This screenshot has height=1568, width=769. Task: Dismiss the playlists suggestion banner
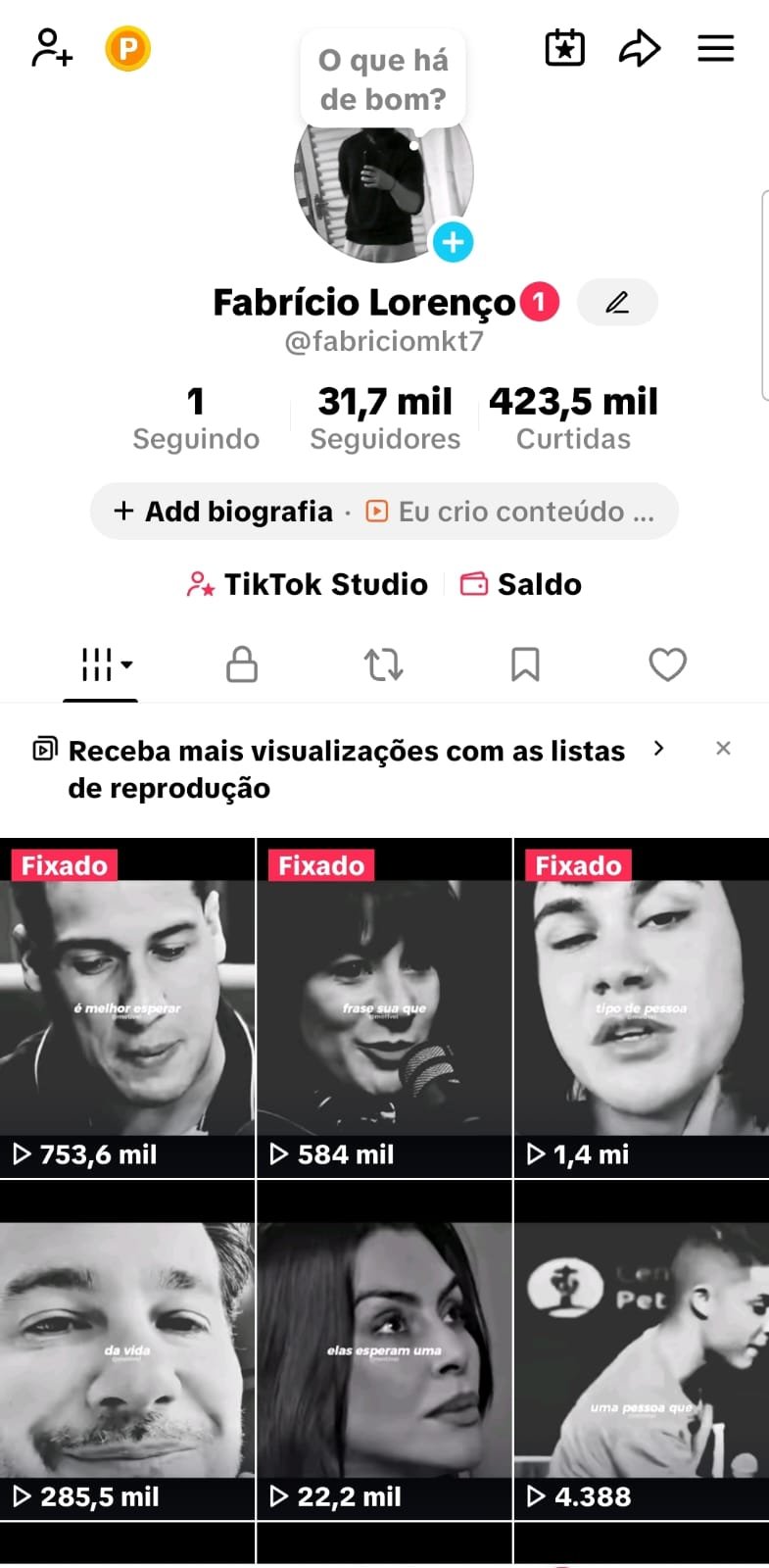coord(723,749)
